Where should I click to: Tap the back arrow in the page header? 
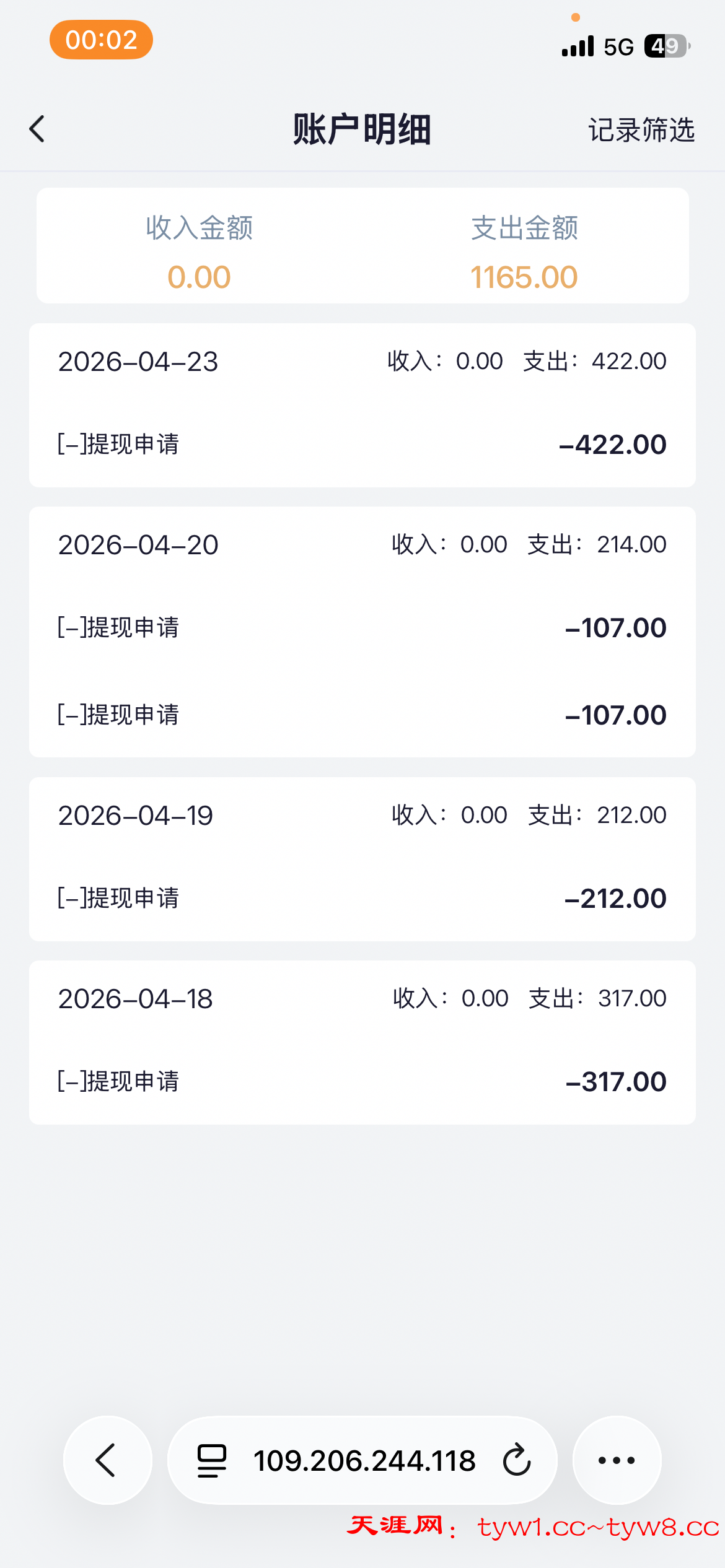37,129
